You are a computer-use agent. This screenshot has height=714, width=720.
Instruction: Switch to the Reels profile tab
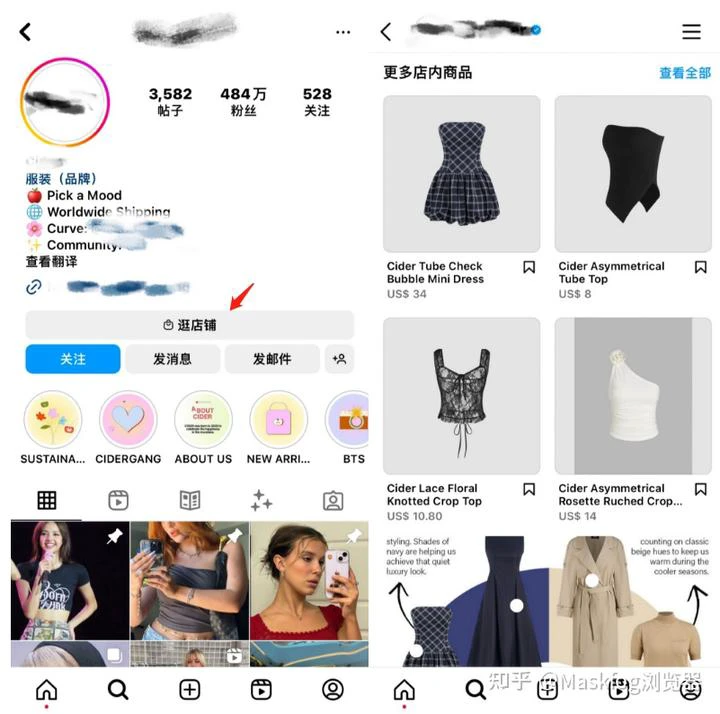point(118,500)
